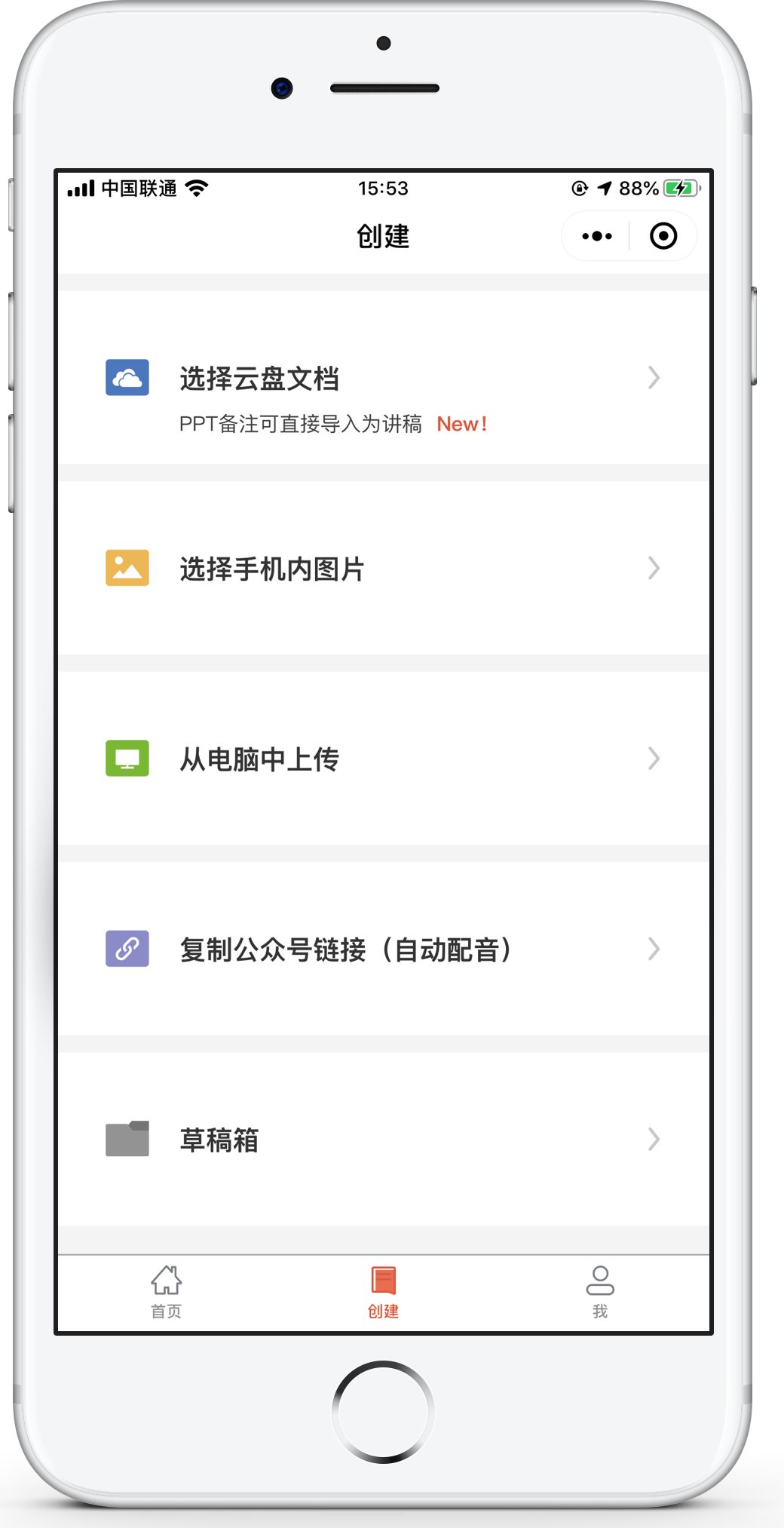Open the mini program three-dot menu
Viewport: 784px width, 1528px height.
coord(597,236)
